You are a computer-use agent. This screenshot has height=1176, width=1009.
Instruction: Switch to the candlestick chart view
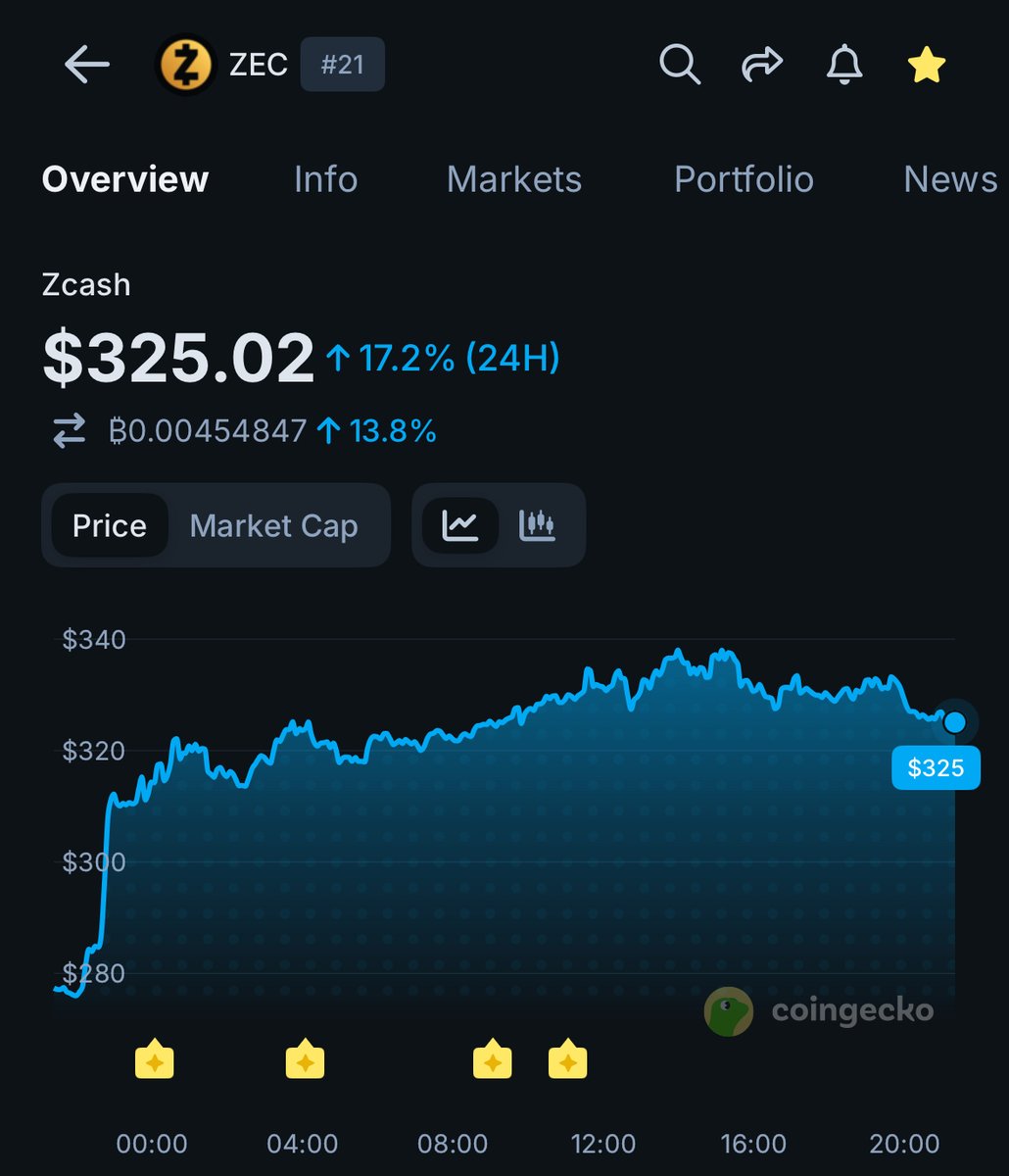[x=538, y=525]
